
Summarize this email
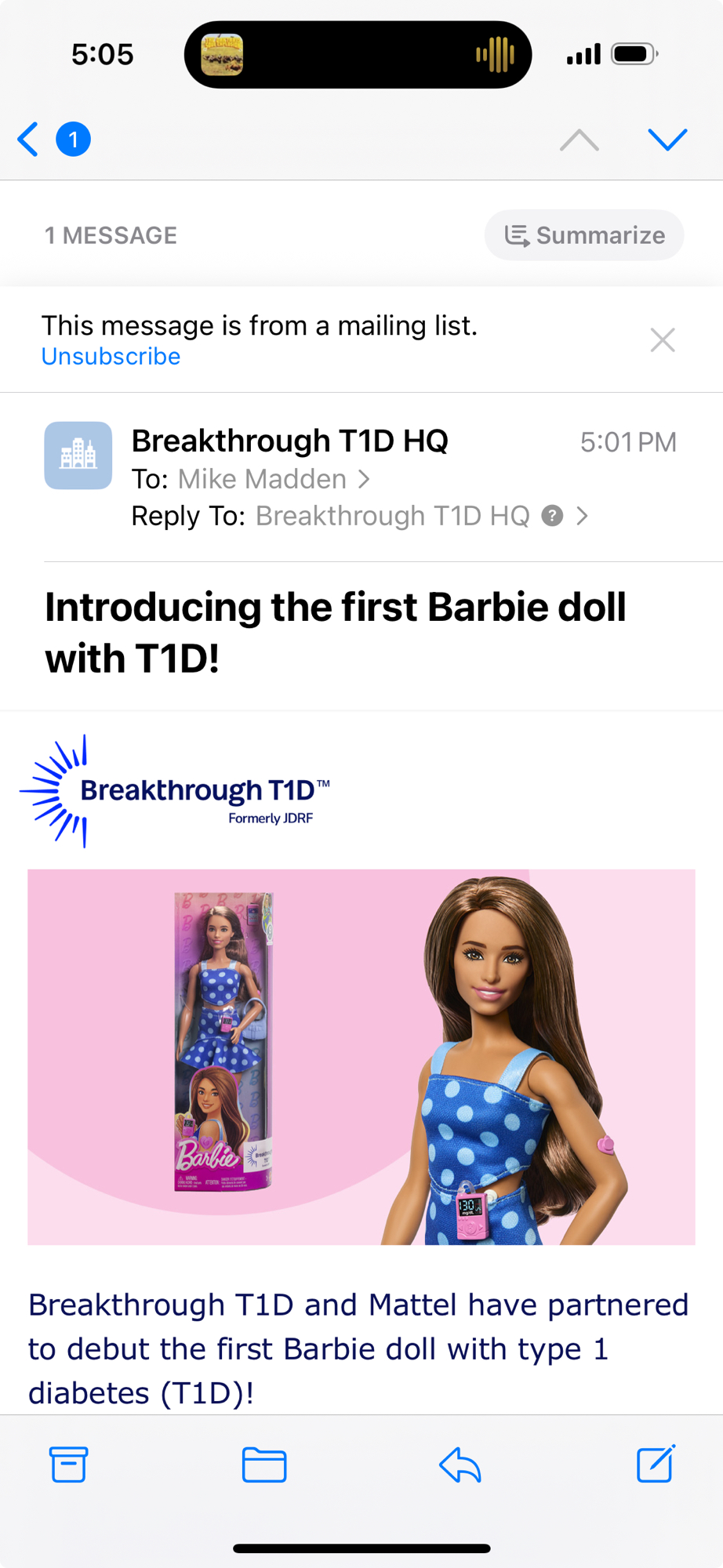coord(584,235)
